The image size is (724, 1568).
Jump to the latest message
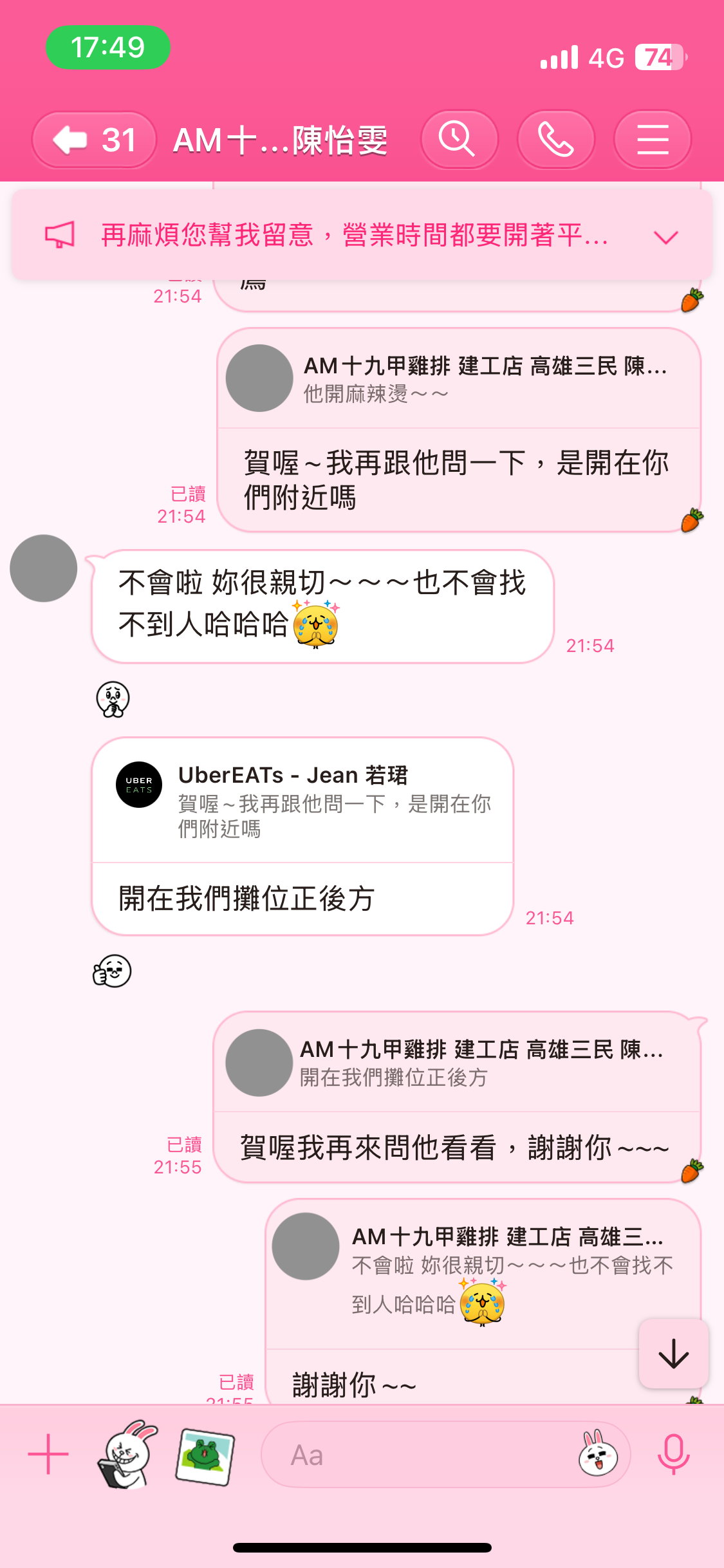click(673, 1353)
